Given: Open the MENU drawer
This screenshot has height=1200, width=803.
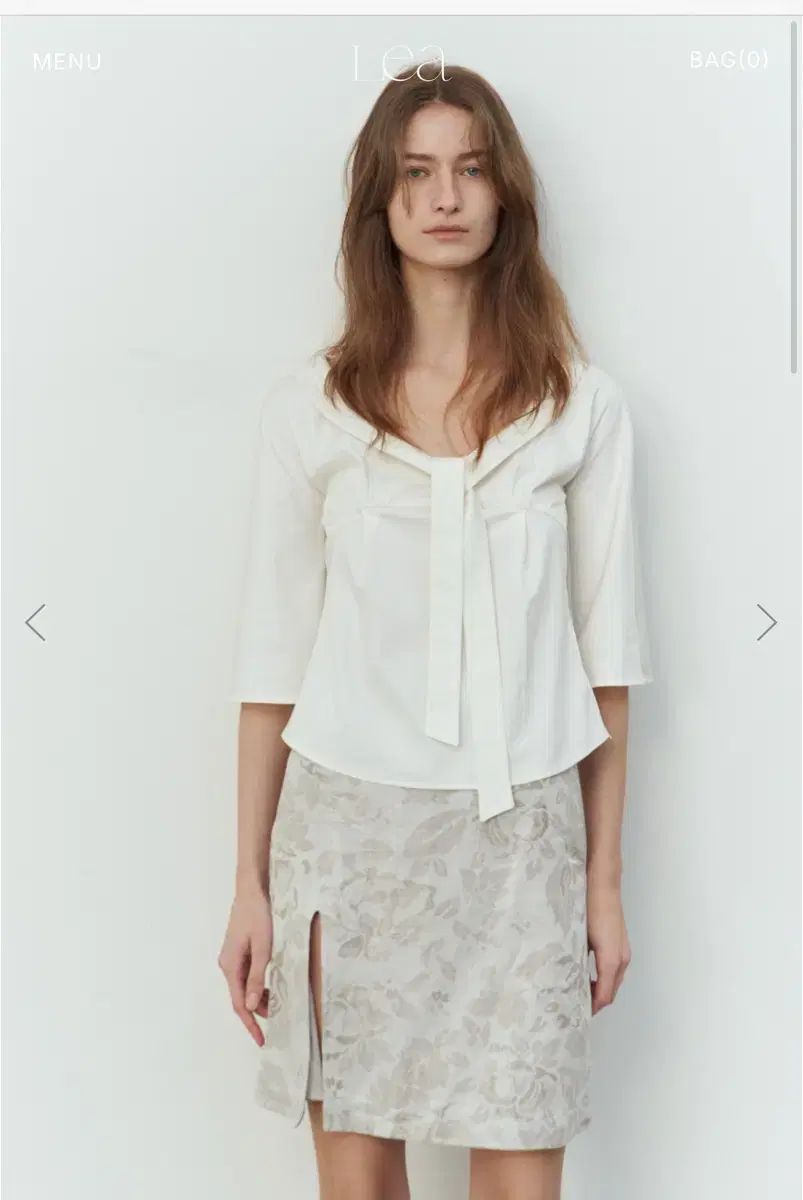Looking at the screenshot, I should click(67, 62).
